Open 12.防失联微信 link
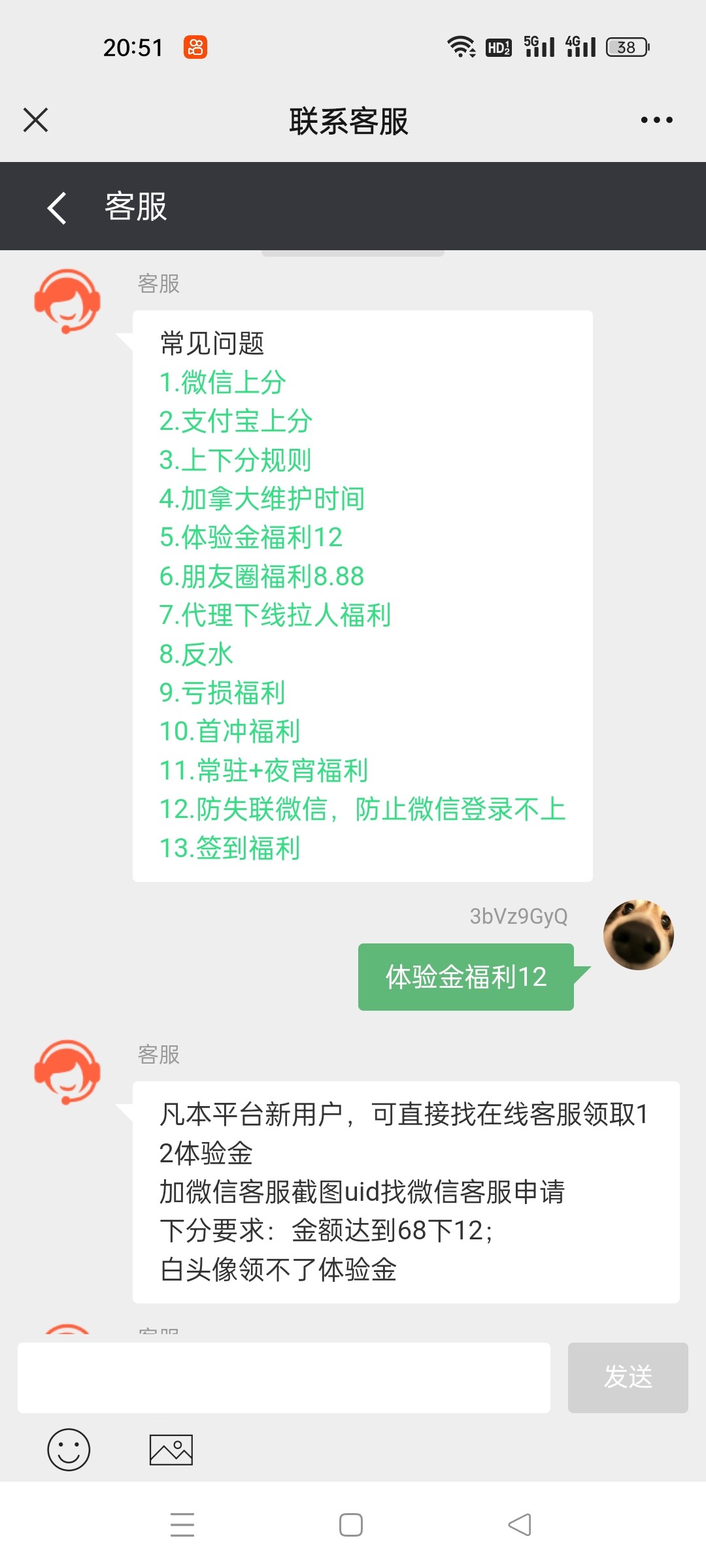The image size is (706, 1568). pyautogui.click(x=363, y=809)
